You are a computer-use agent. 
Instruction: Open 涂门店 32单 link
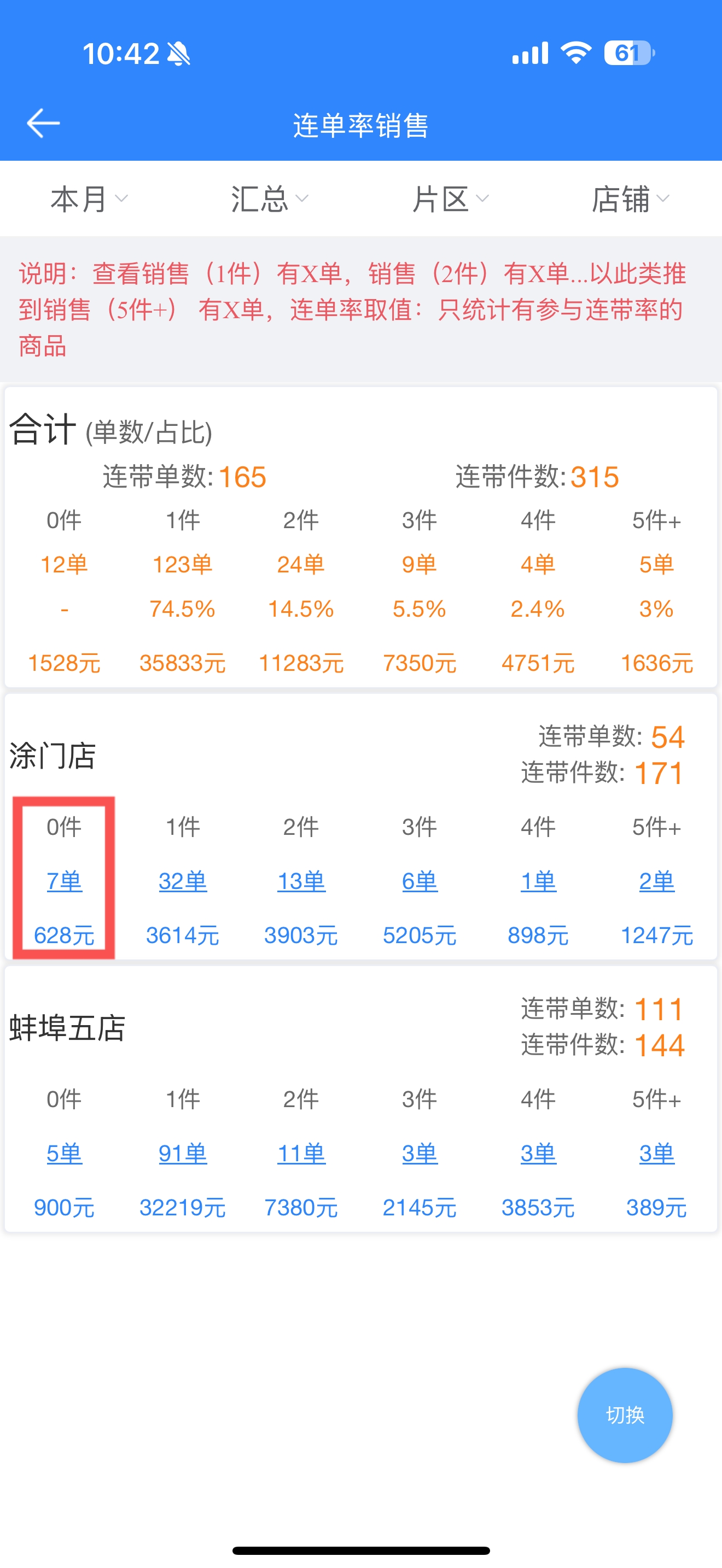click(x=183, y=881)
